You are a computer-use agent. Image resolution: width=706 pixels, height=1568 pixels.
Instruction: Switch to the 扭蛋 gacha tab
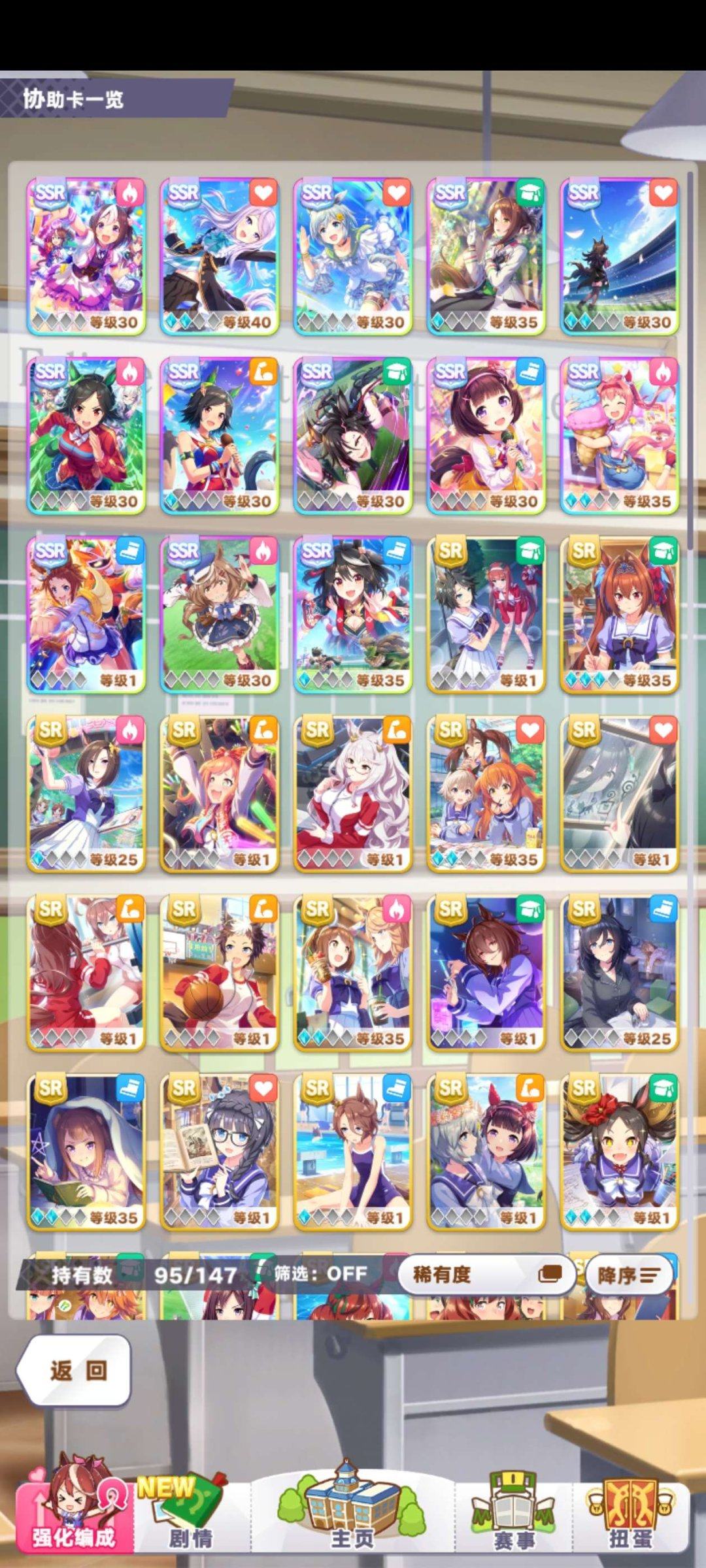(631, 1516)
